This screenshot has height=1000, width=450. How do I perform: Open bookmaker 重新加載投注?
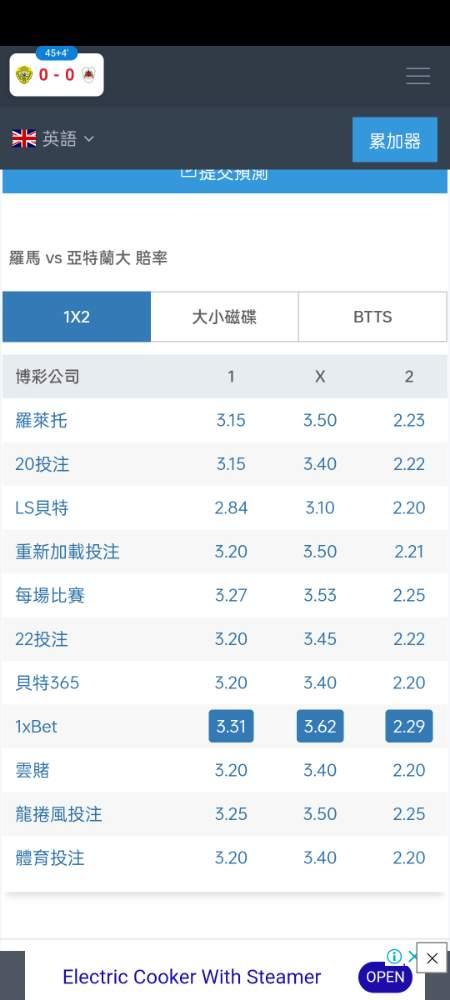click(68, 552)
